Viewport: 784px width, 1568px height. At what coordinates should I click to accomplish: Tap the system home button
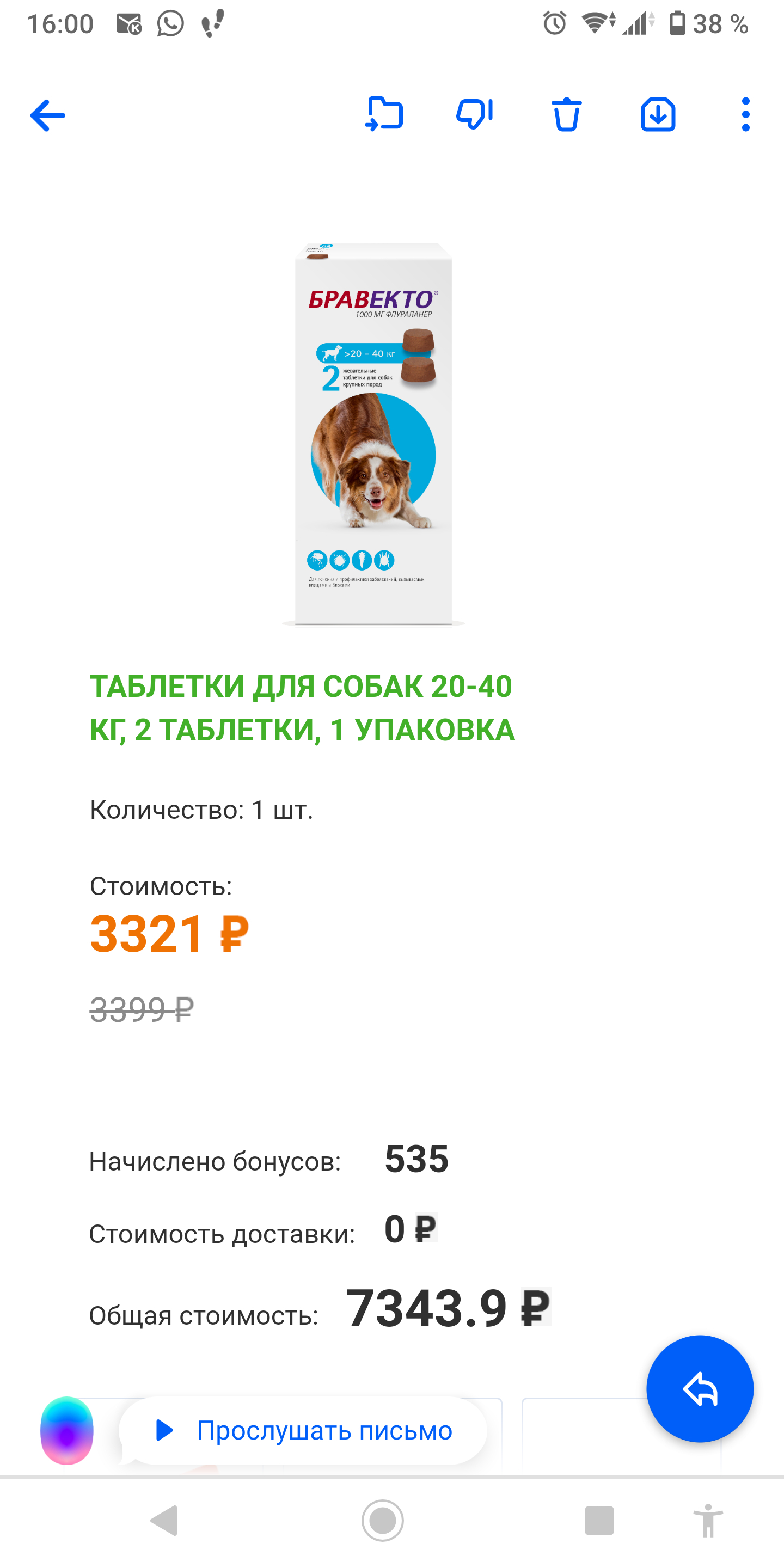click(x=383, y=1521)
